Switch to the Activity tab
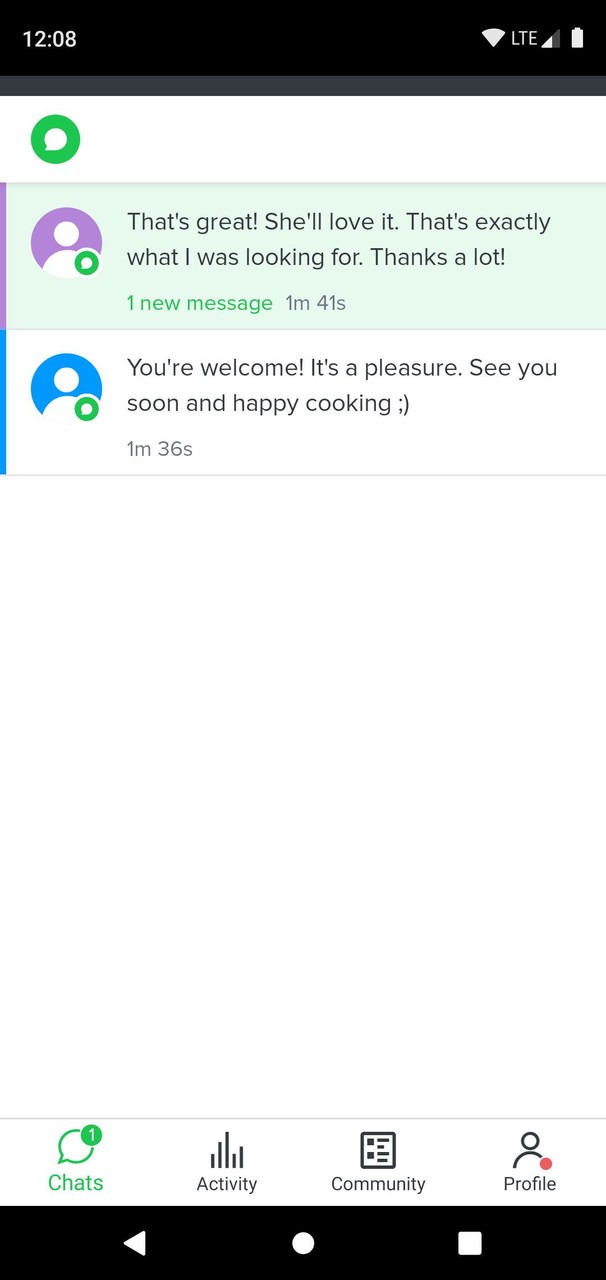This screenshot has width=606, height=1280. click(227, 1161)
